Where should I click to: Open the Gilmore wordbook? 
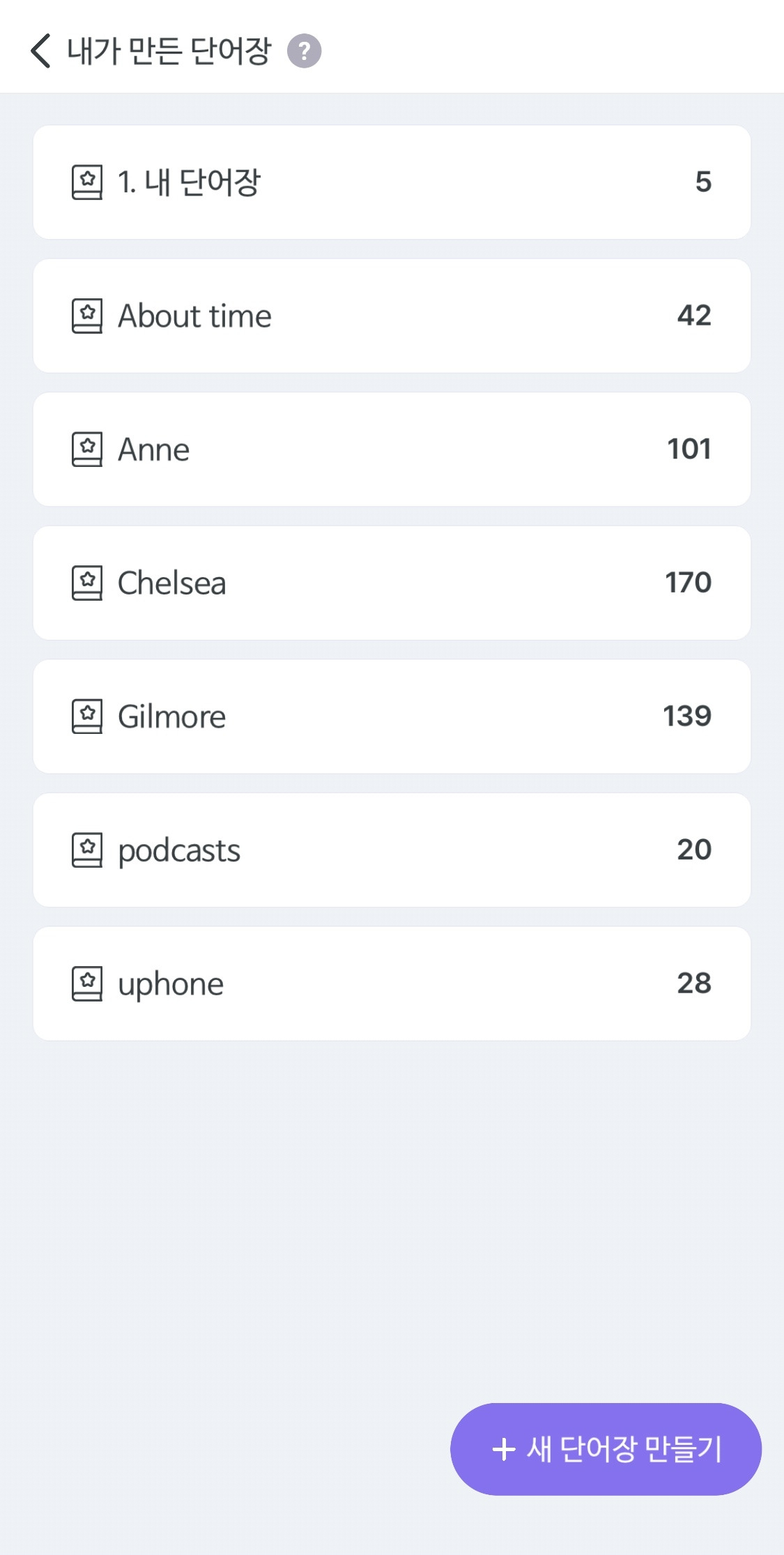click(392, 717)
